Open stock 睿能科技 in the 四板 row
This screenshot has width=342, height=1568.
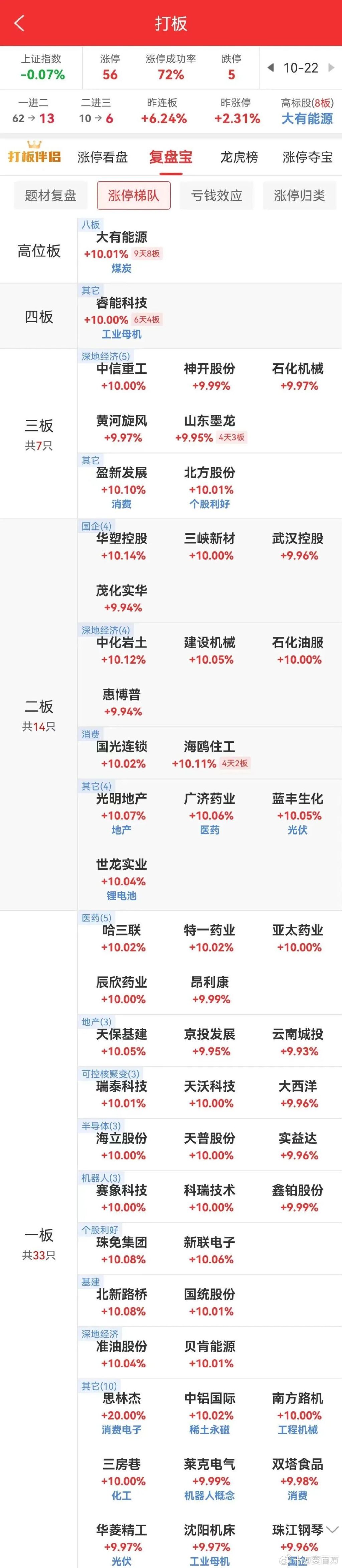[122, 303]
